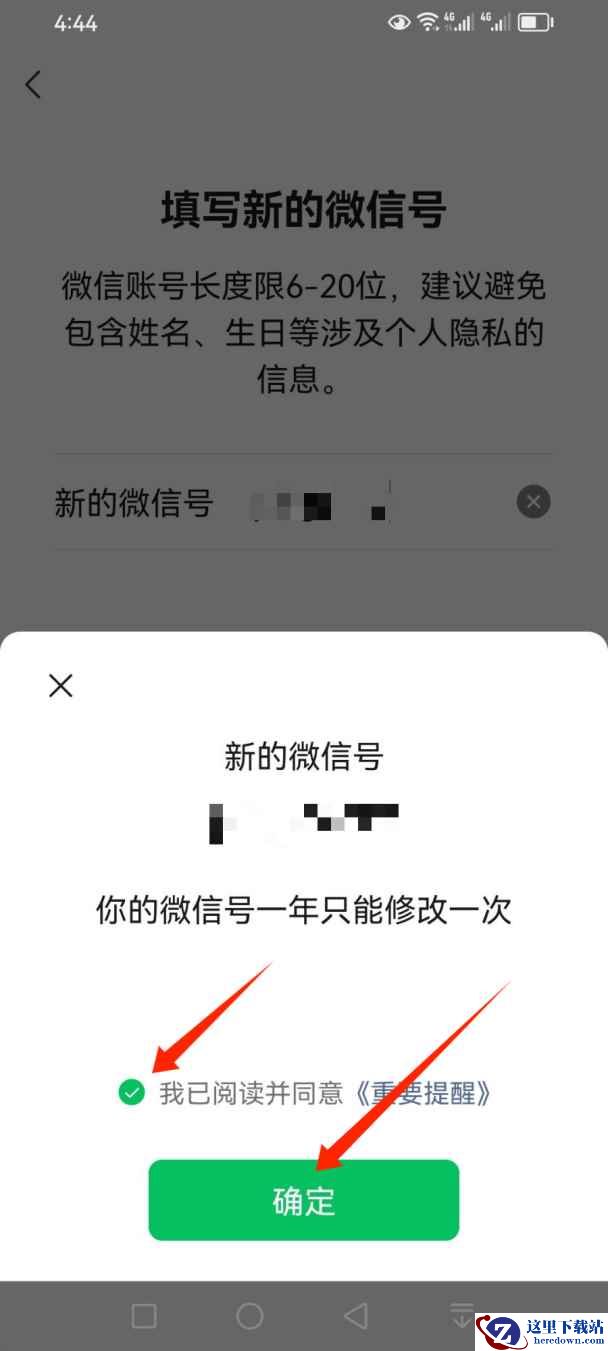Screen dimensions: 608x1351
Task: Uncheck the 我已阅读并同意 checkbox
Action: (131, 1093)
